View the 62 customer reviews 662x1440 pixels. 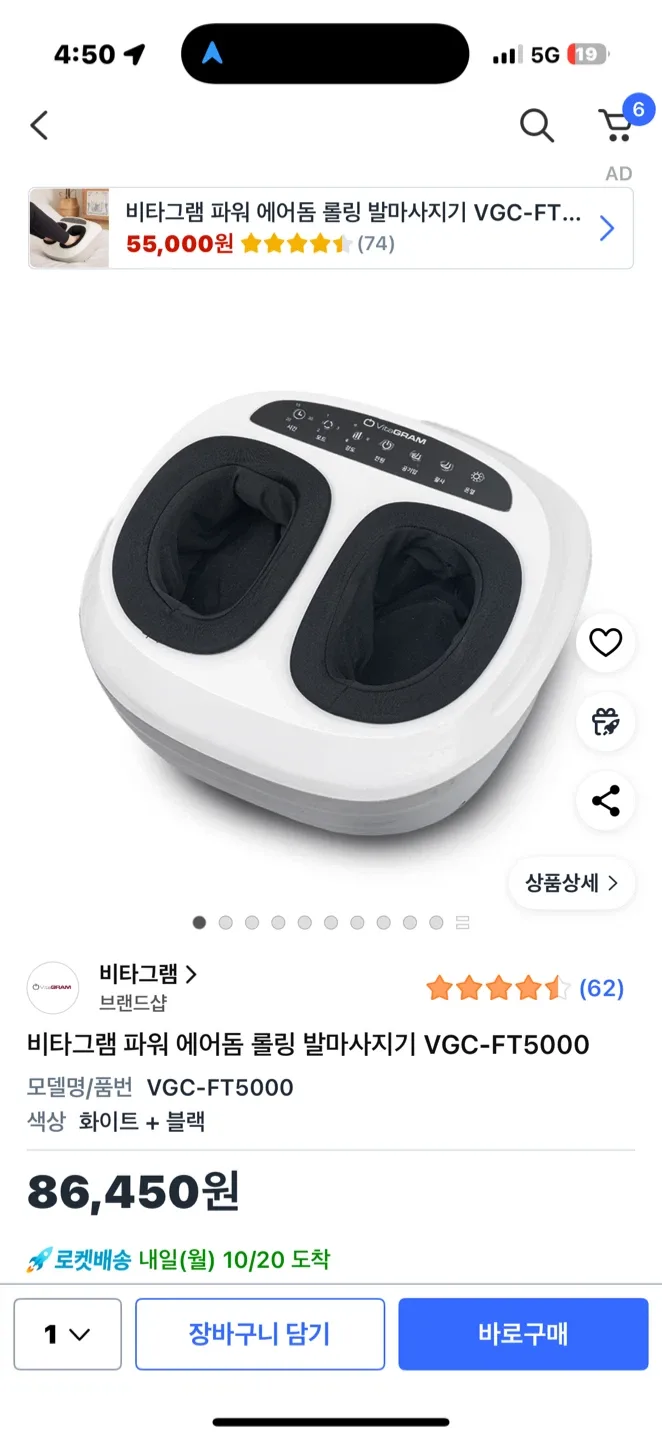coord(601,988)
